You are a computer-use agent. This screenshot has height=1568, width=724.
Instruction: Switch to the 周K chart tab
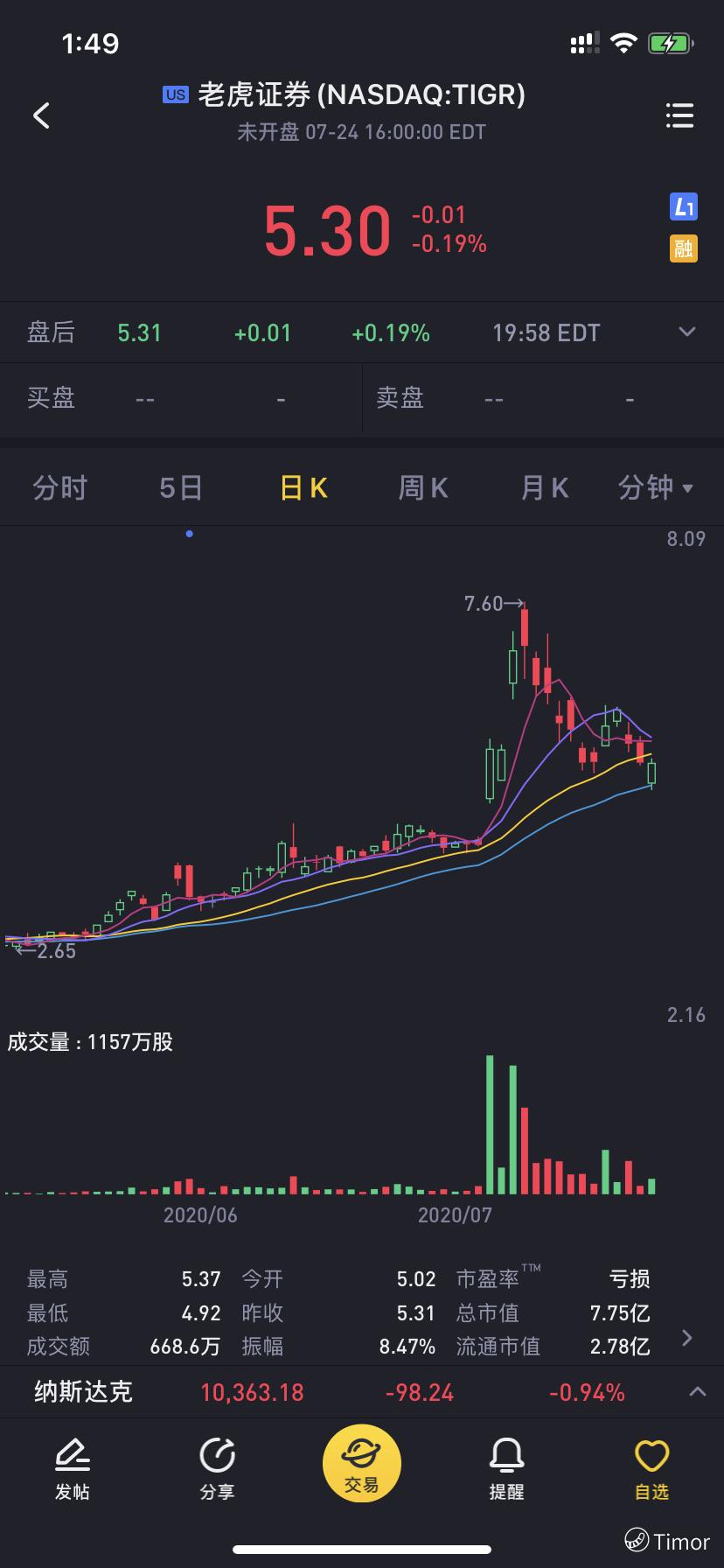coord(423,487)
